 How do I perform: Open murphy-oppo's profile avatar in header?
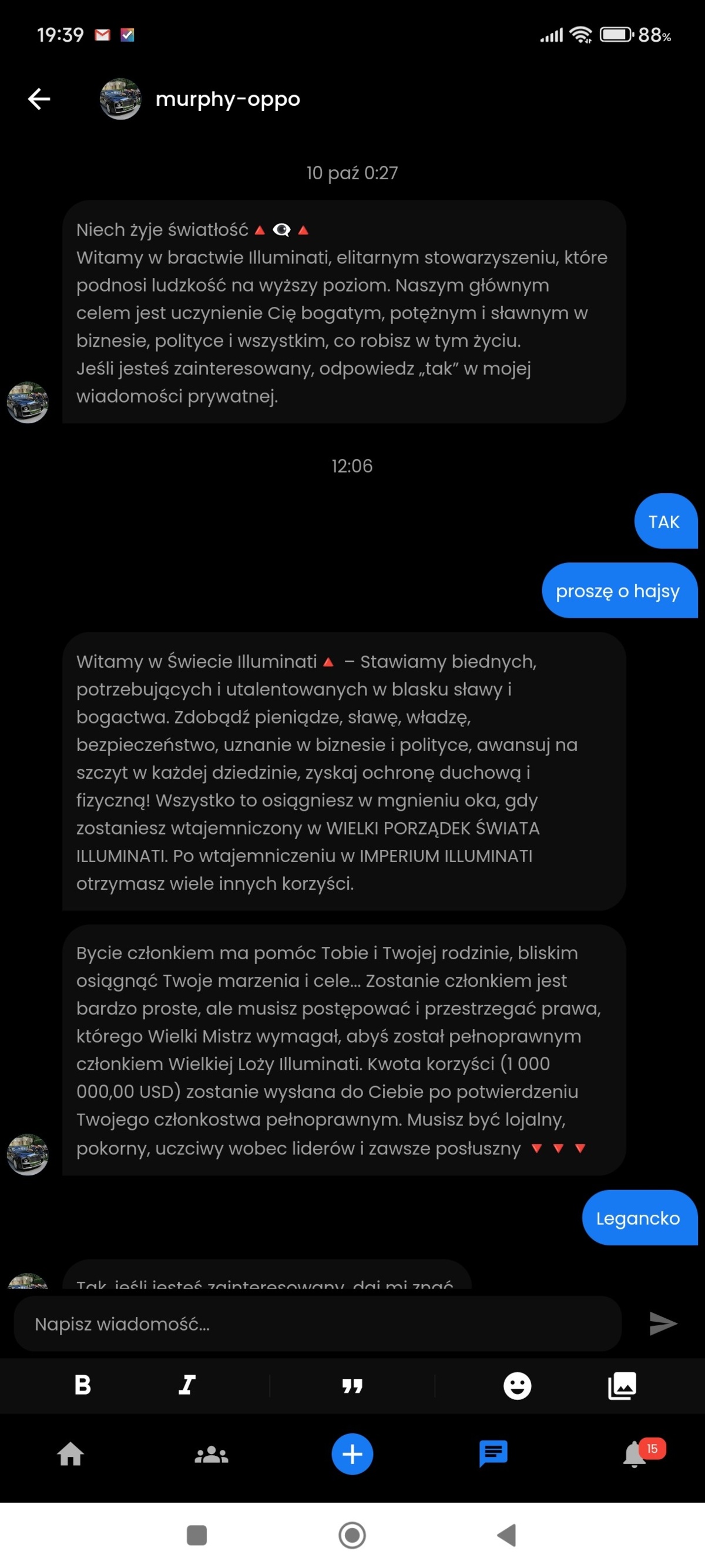click(120, 99)
